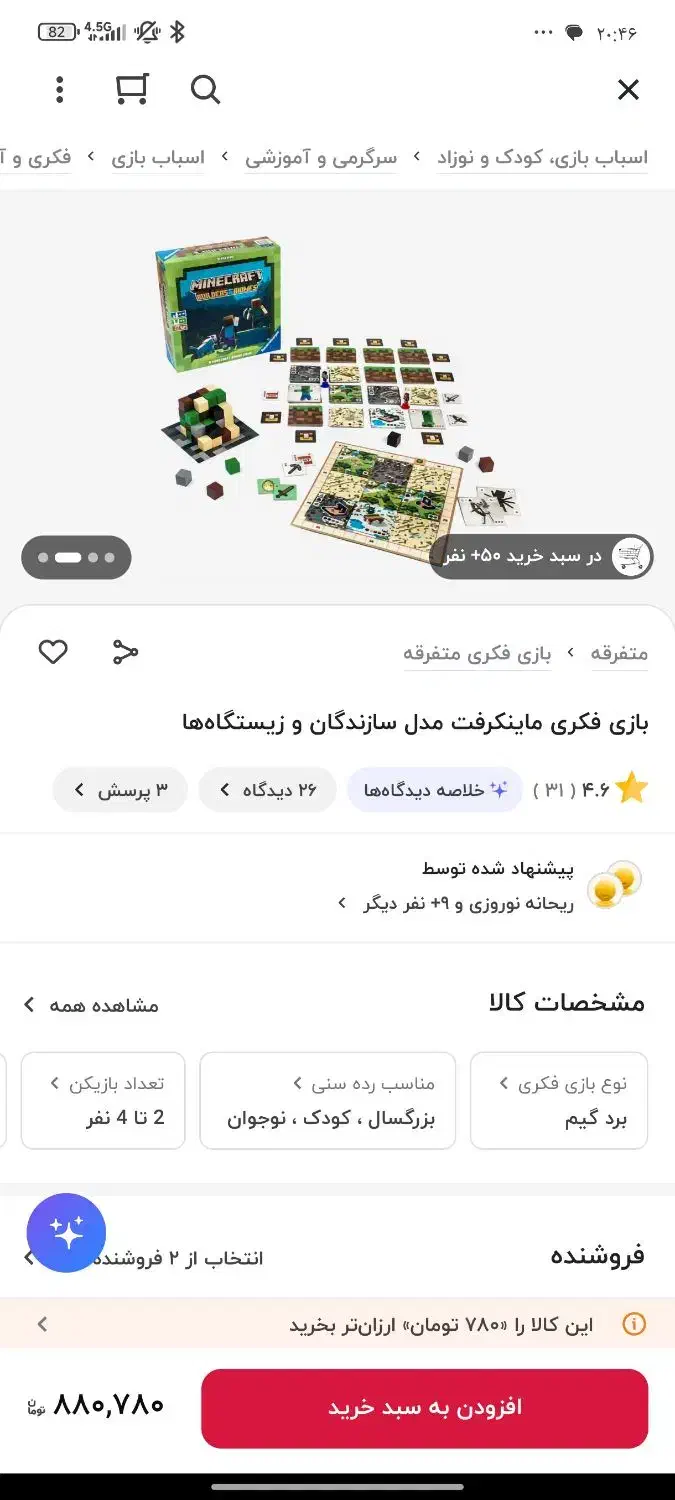
Task: Open spec card نوع بازی فکری
Action: tap(559, 1100)
